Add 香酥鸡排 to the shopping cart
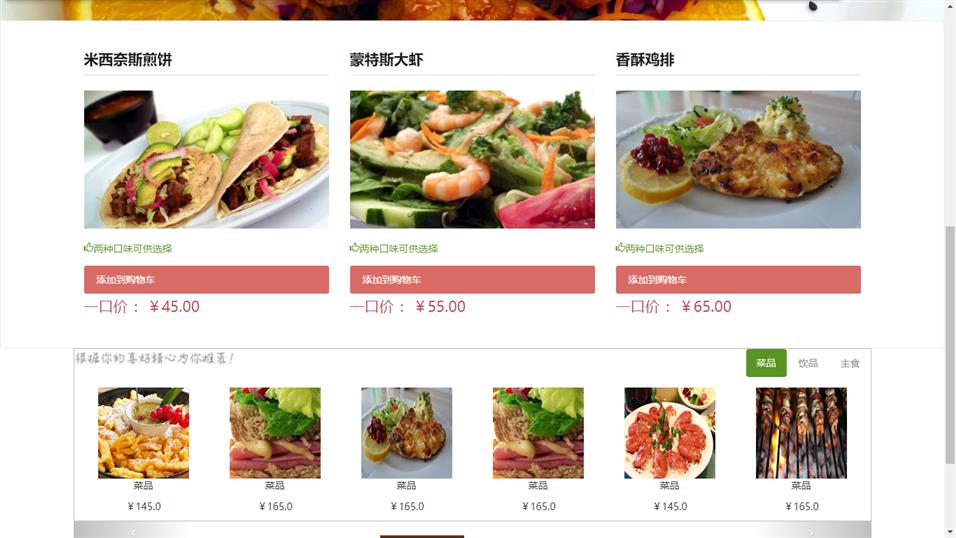The width and height of the screenshot is (956, 538). 738,280
